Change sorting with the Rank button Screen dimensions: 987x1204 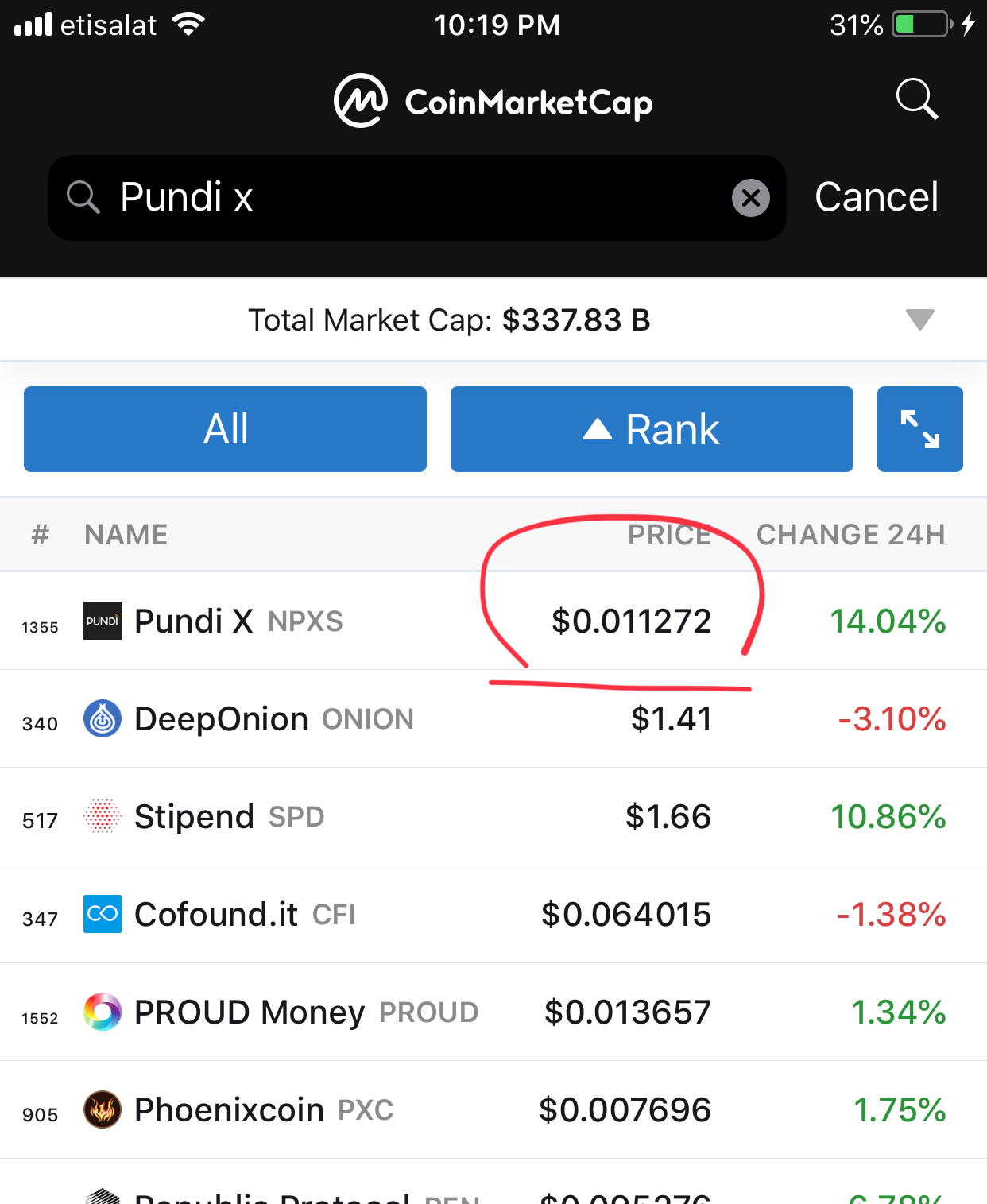coord(652,429)
